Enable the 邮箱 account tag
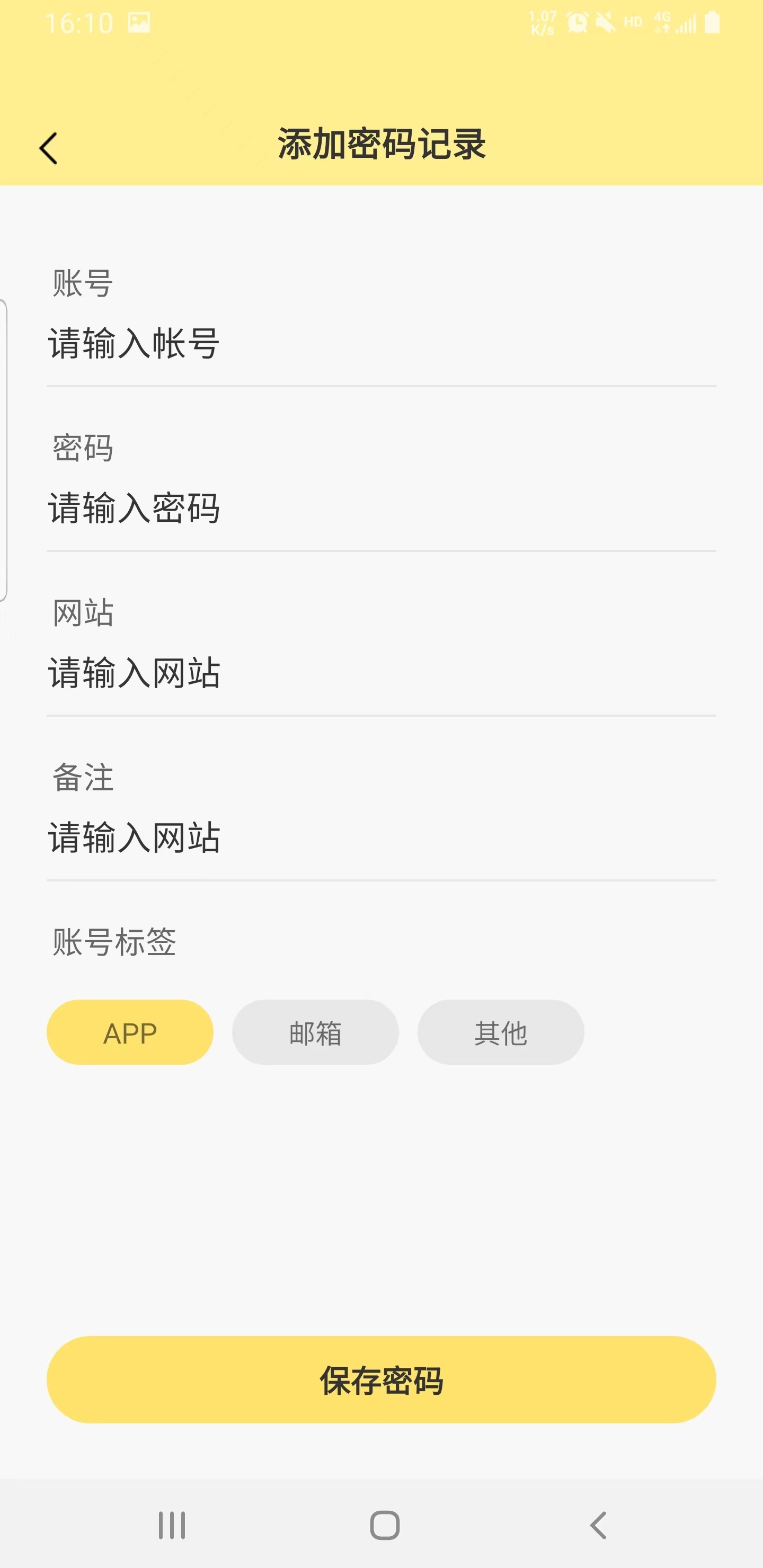The width and height of the screenshot is (763, 1568). [314, 1032]
